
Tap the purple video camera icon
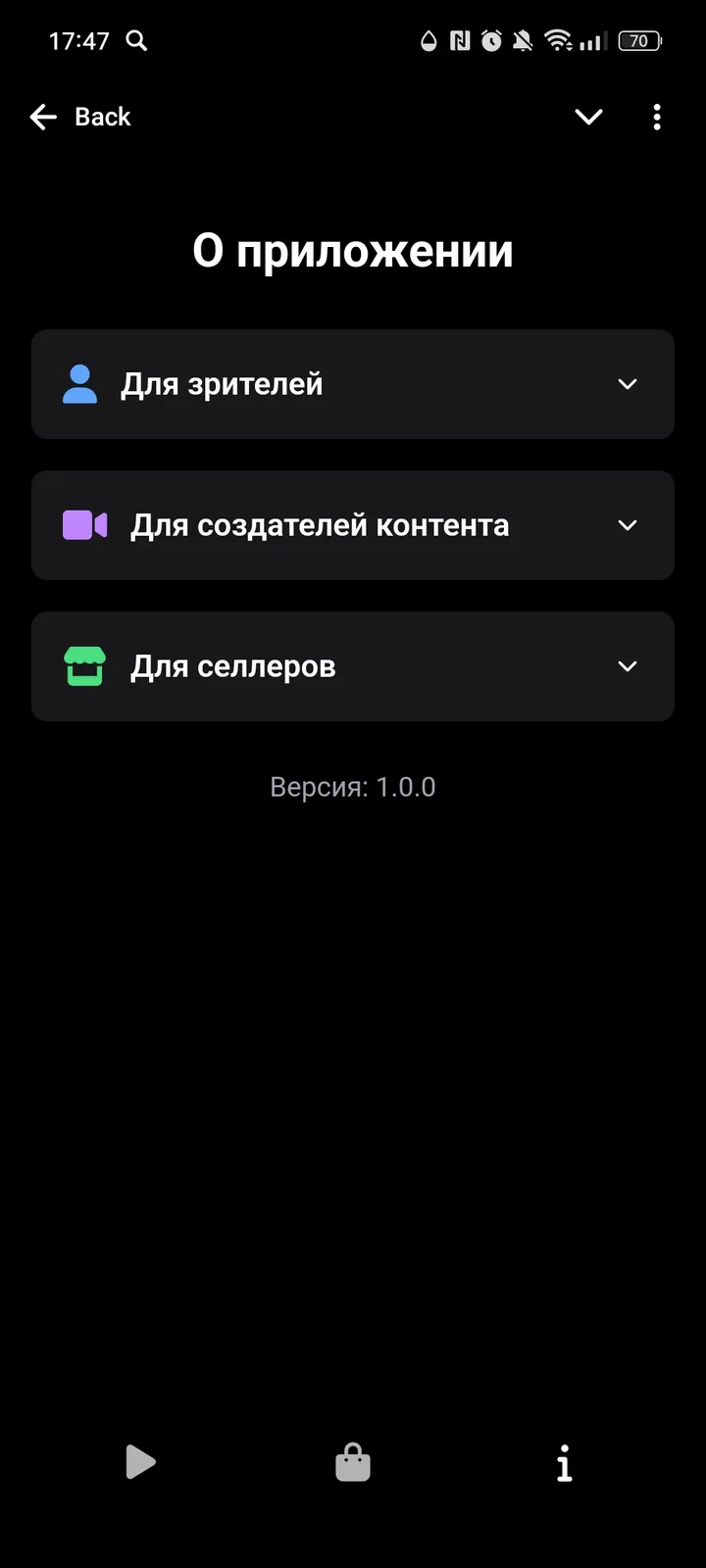pos(84,525)
